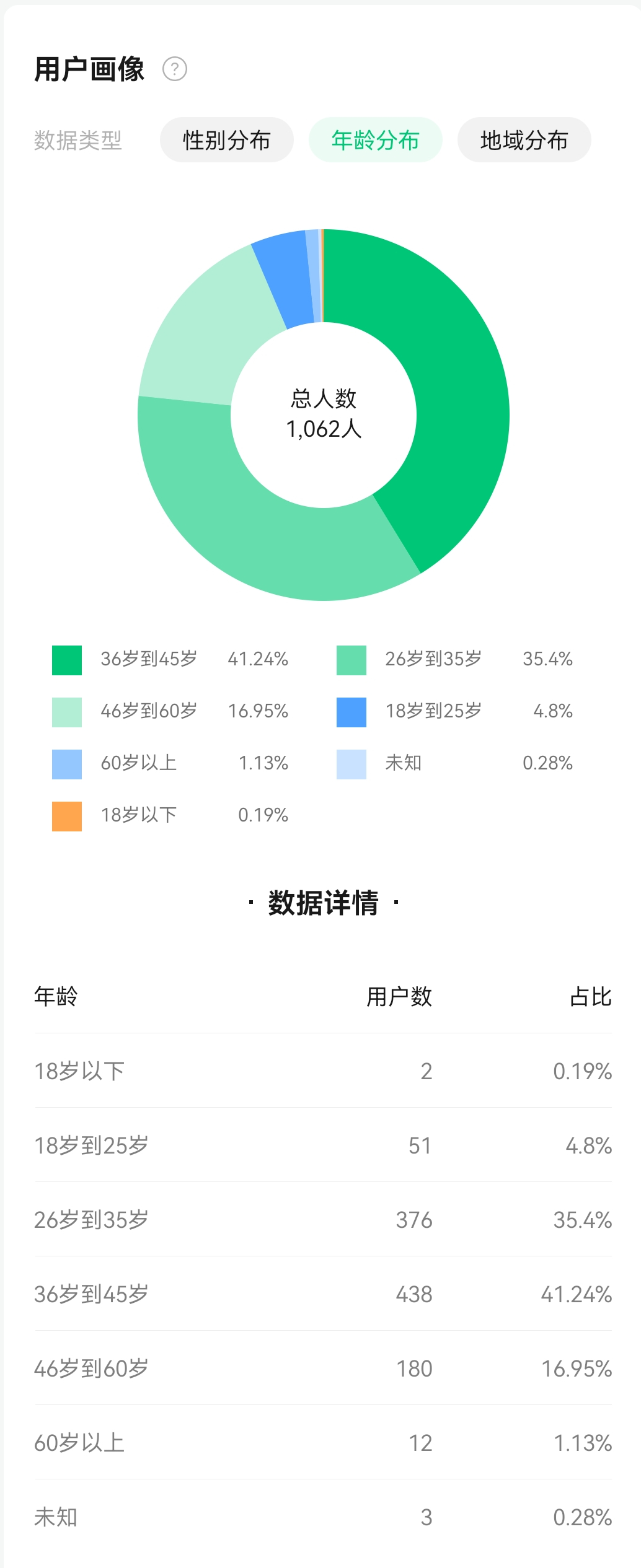Click the 数据详情 section heading
The width and height of the screenshot is (641, 1568).
pos(322,904)
